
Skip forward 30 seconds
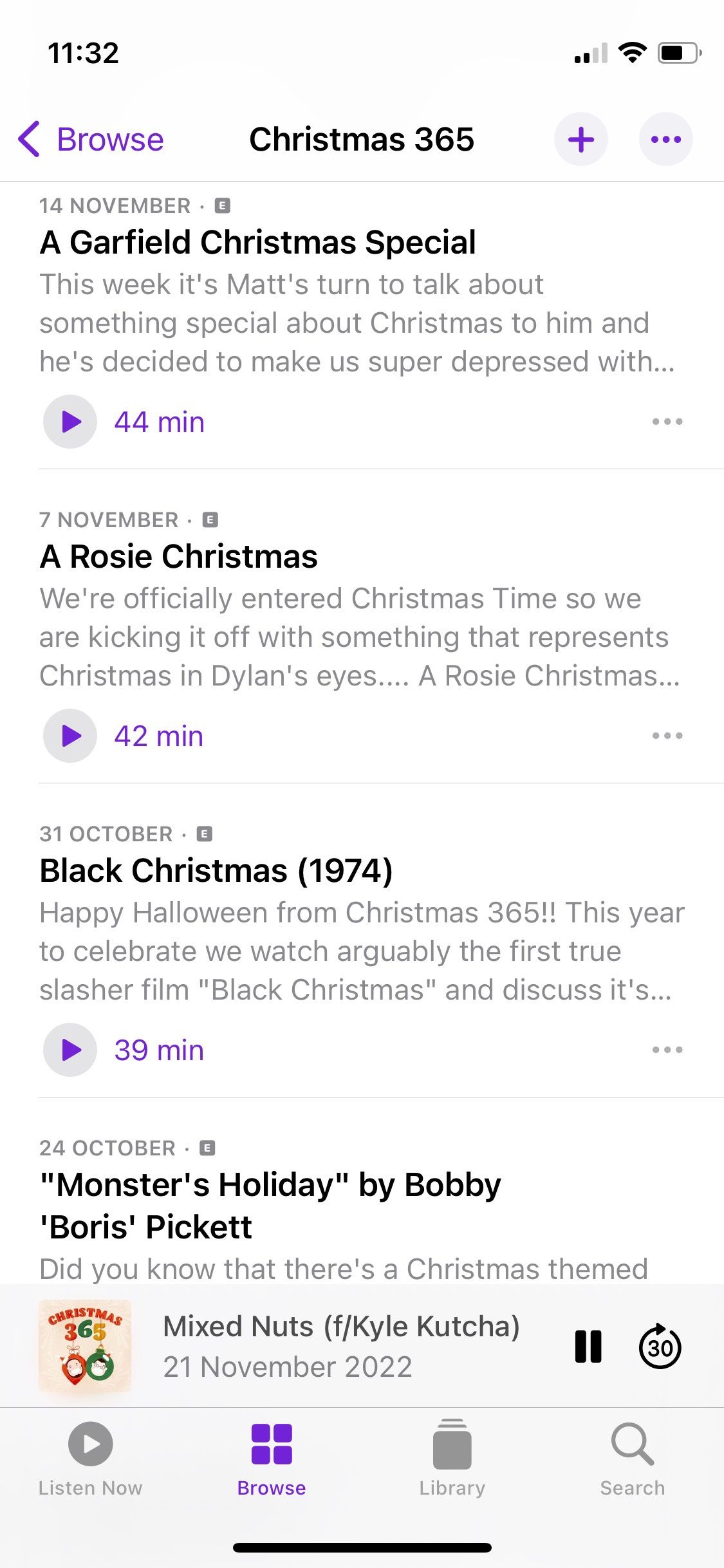660,1347
